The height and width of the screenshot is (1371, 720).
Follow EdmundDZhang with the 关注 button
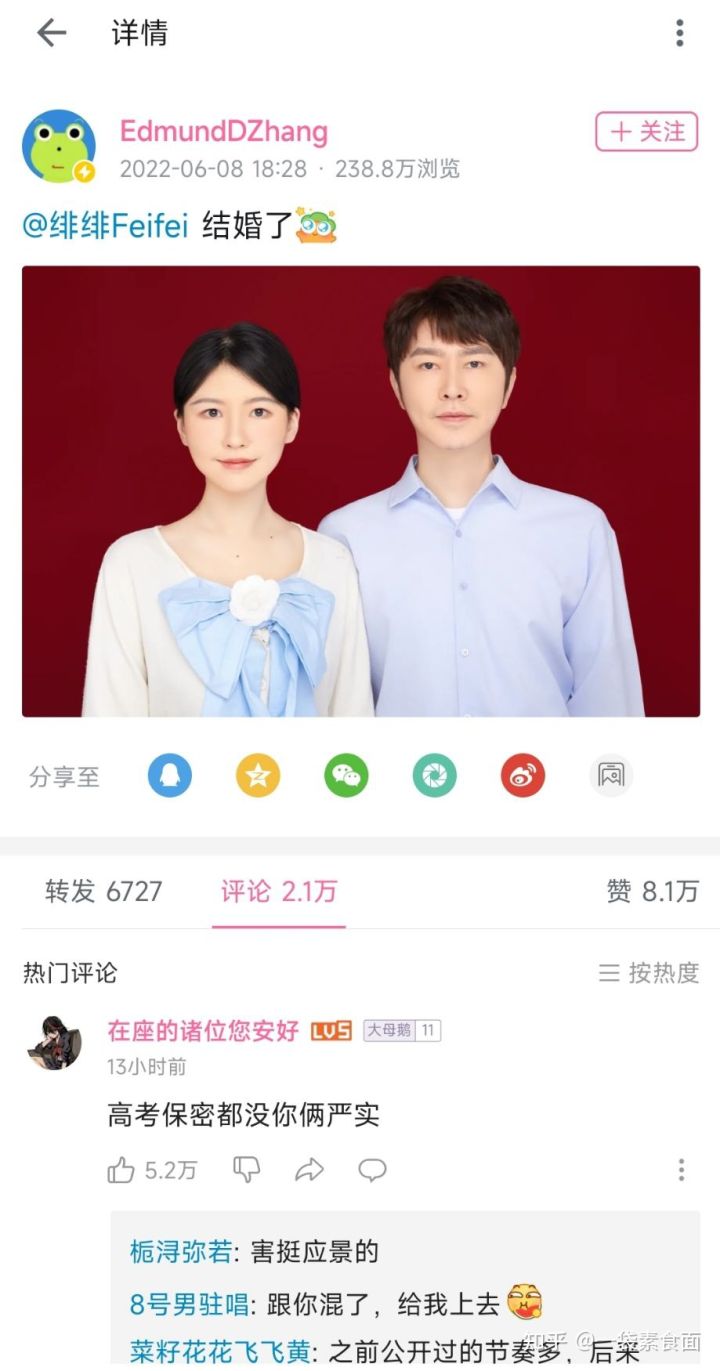click(647, 131)
